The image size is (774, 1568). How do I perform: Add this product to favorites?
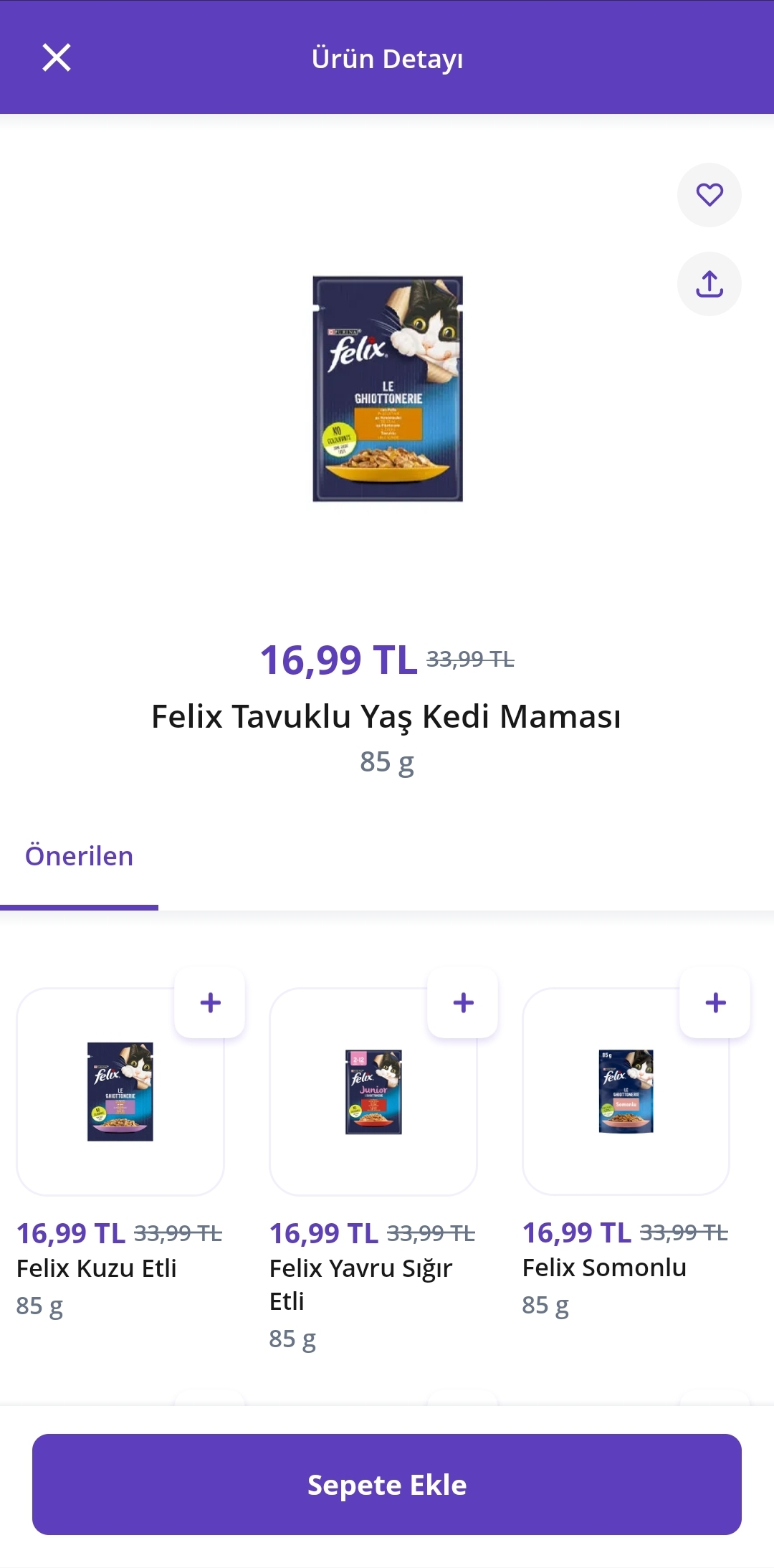click(x=709, y=195)
